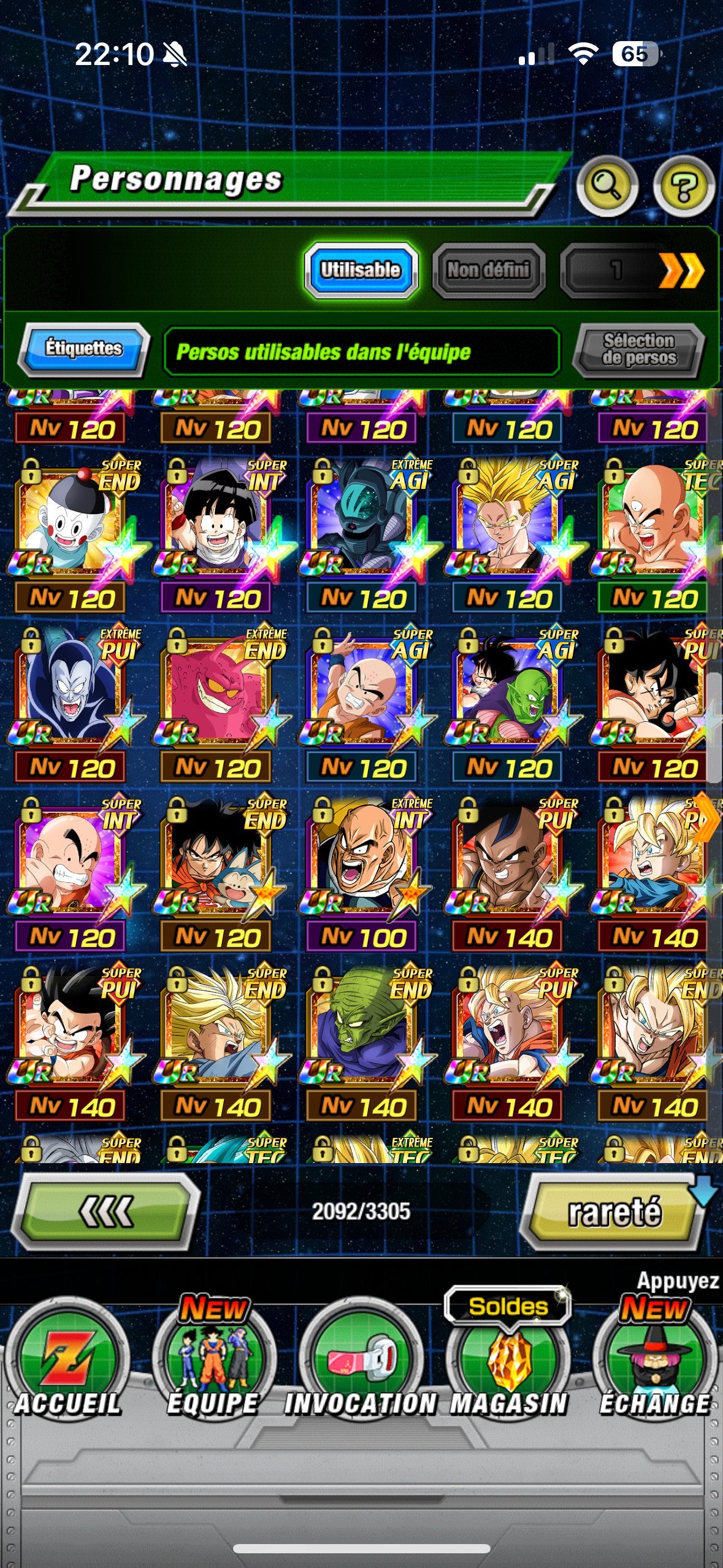Open the Étiquettes tags button

point(84,349)
